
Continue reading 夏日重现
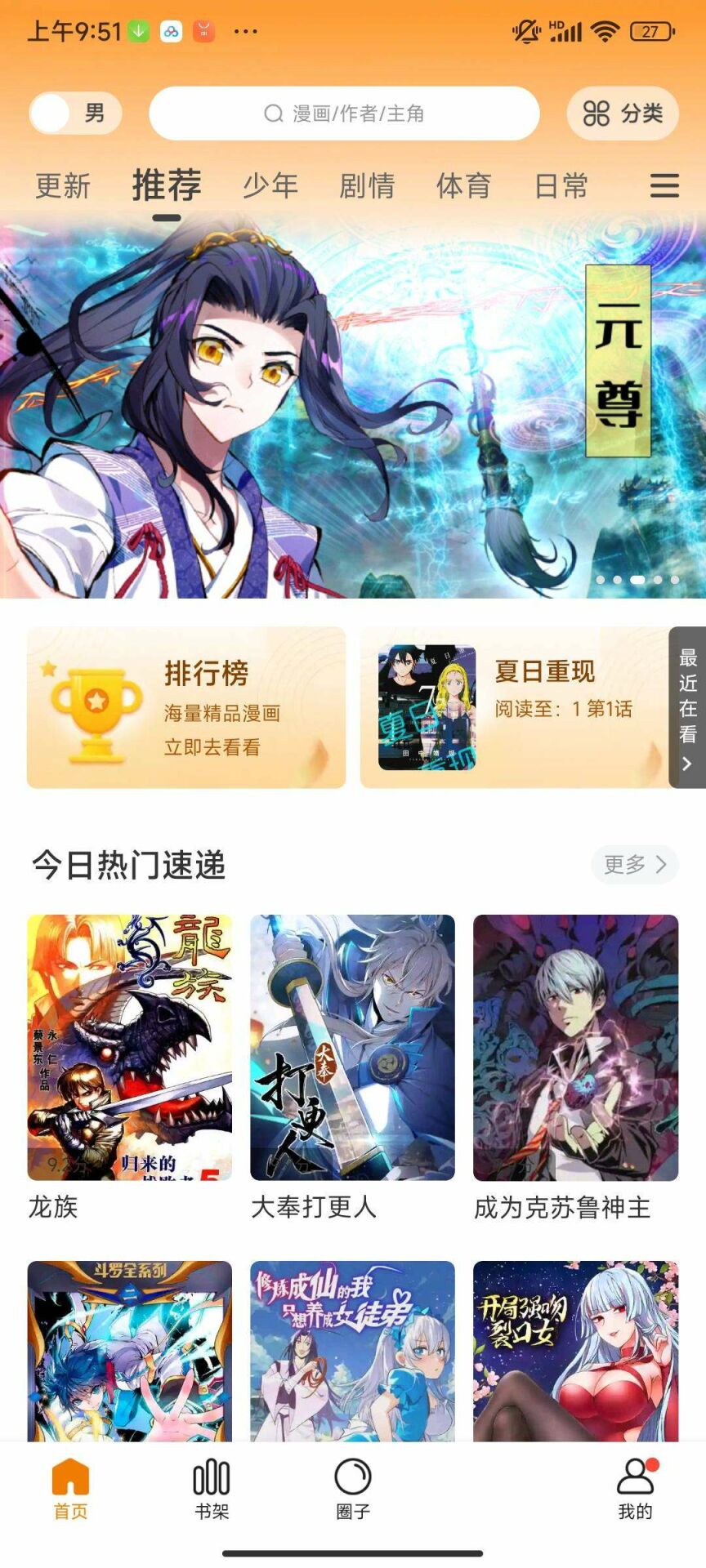click(513, 707)
